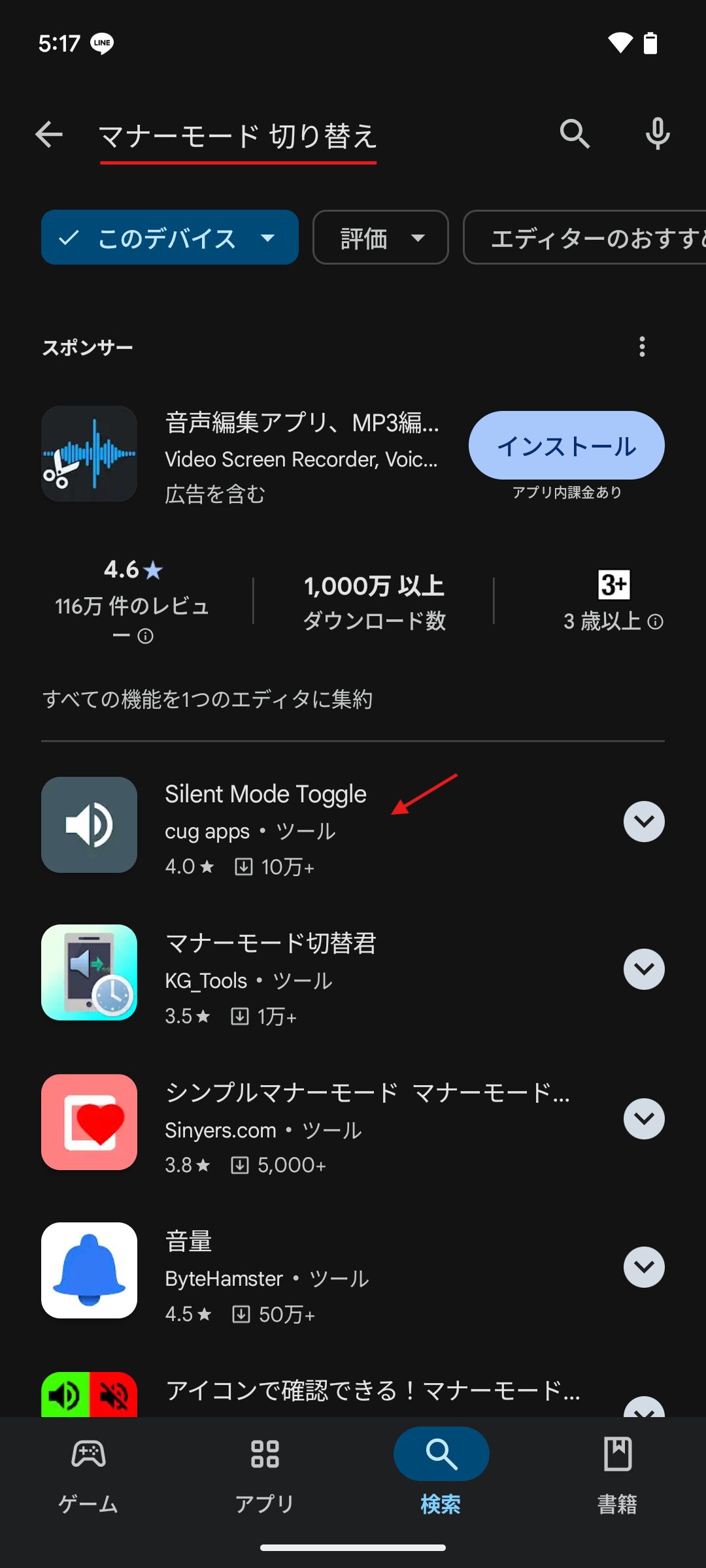706x1568 pixels.
Task: Tap the インストール button
Action: 566,445
